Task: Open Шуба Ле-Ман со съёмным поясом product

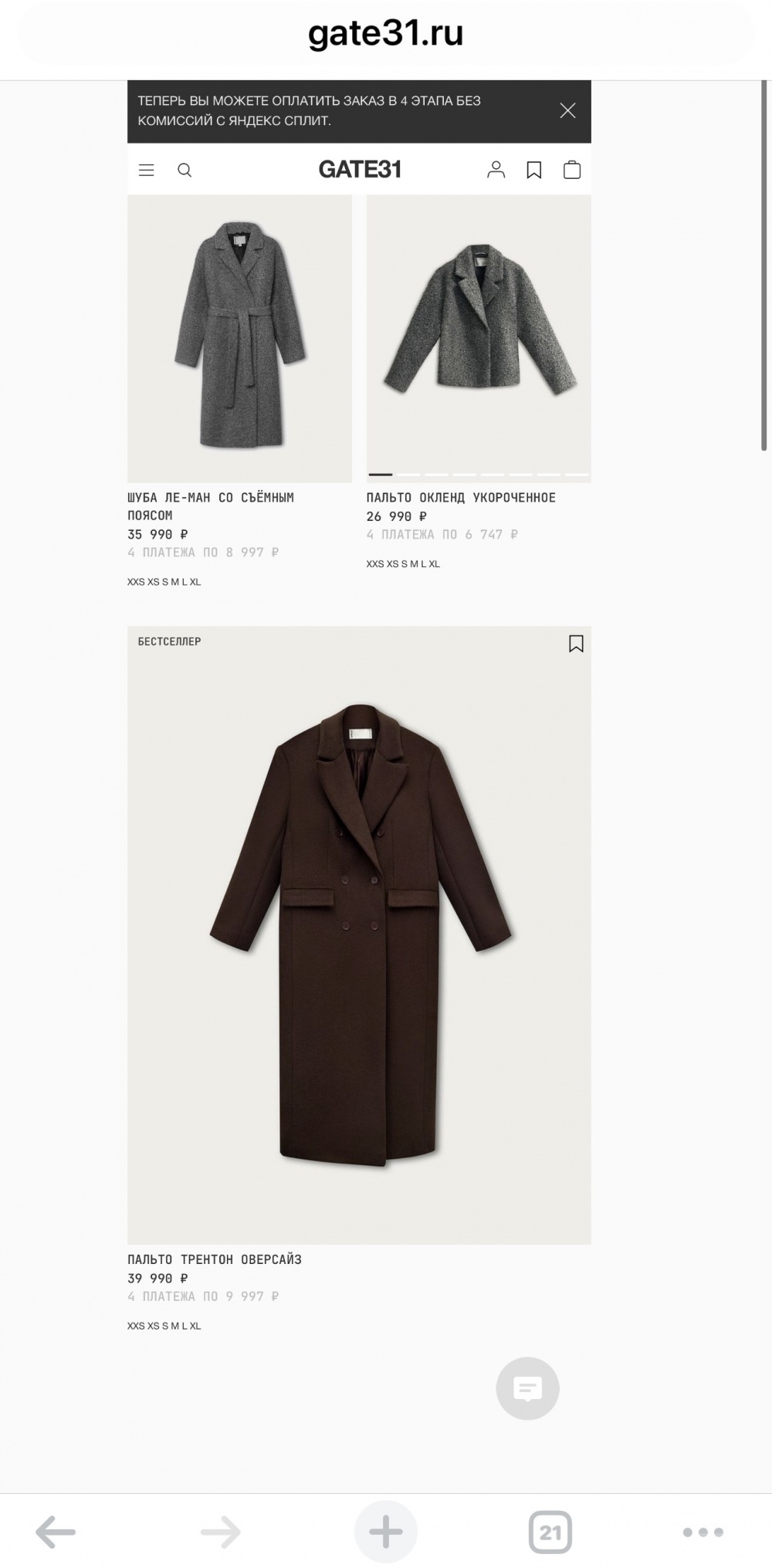Action: (239, 340)
